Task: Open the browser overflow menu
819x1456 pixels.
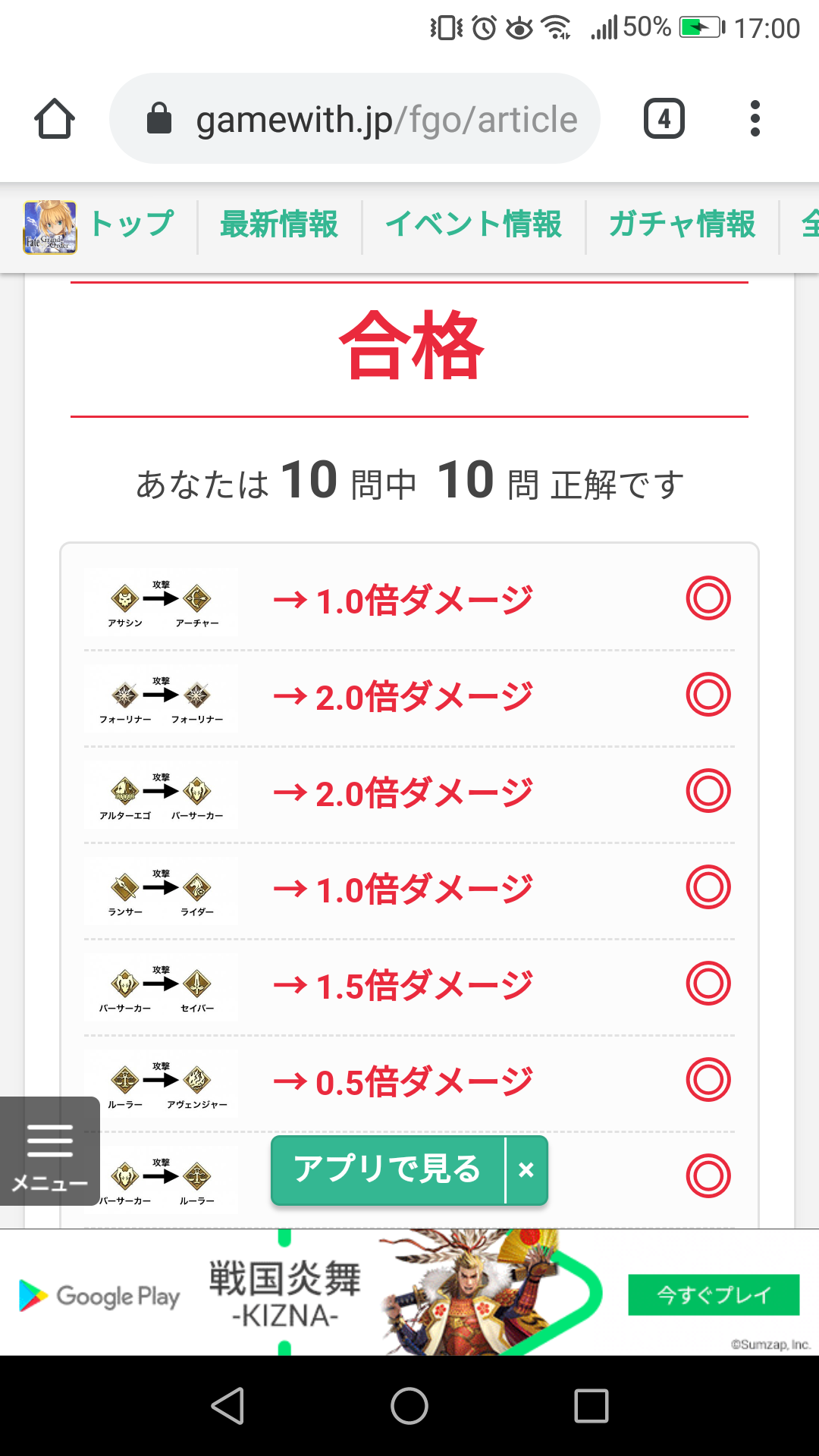Action: pos(755,119)
